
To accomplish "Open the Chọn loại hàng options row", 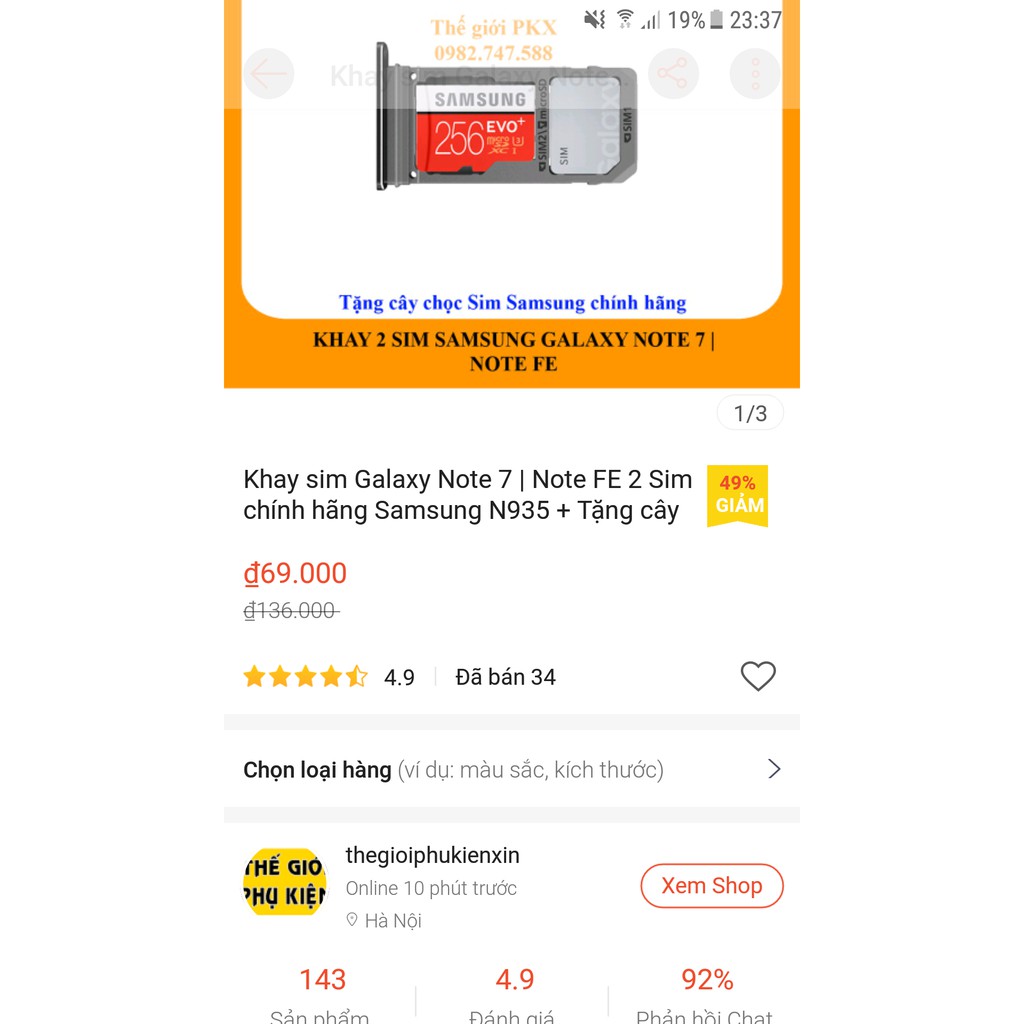I will (511, 769).
